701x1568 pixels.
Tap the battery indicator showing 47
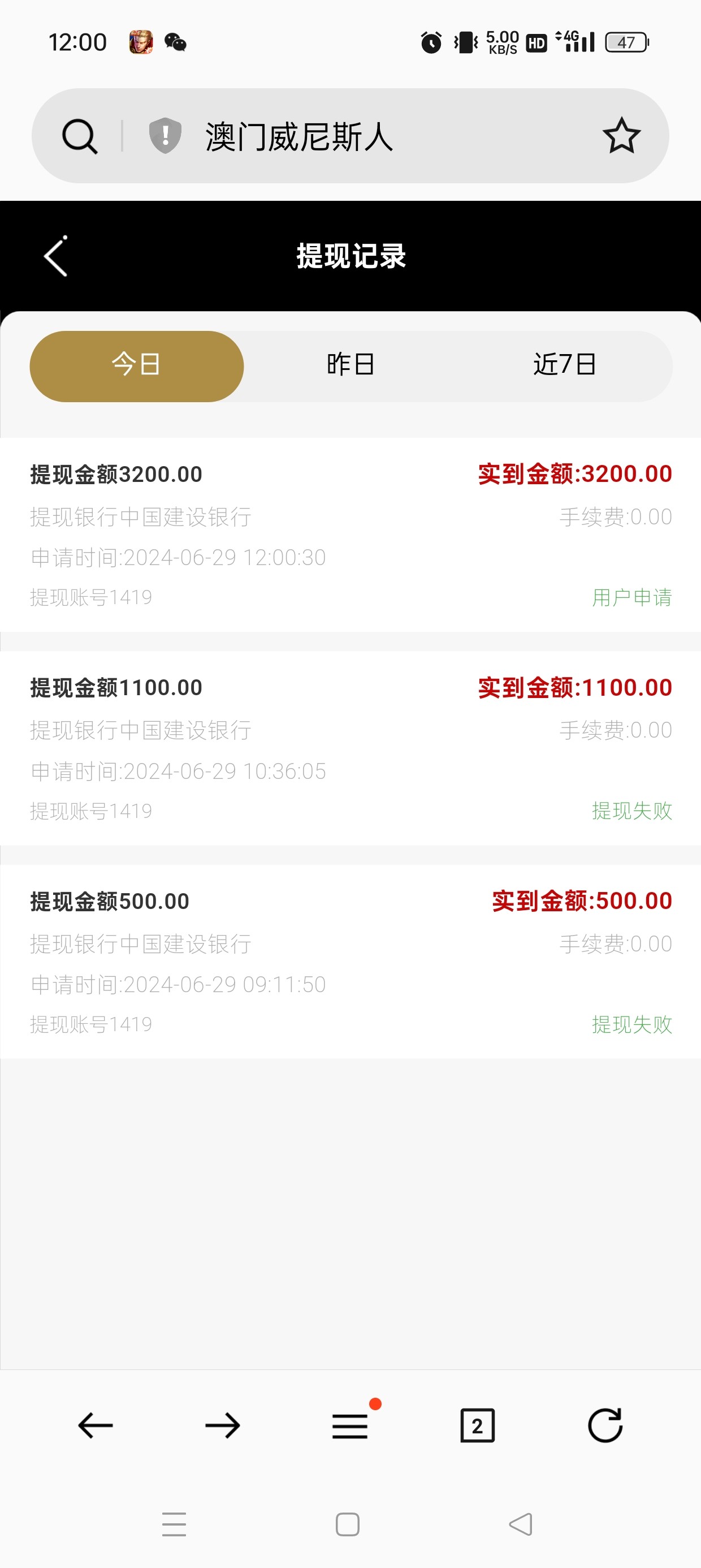click(626, 41)
